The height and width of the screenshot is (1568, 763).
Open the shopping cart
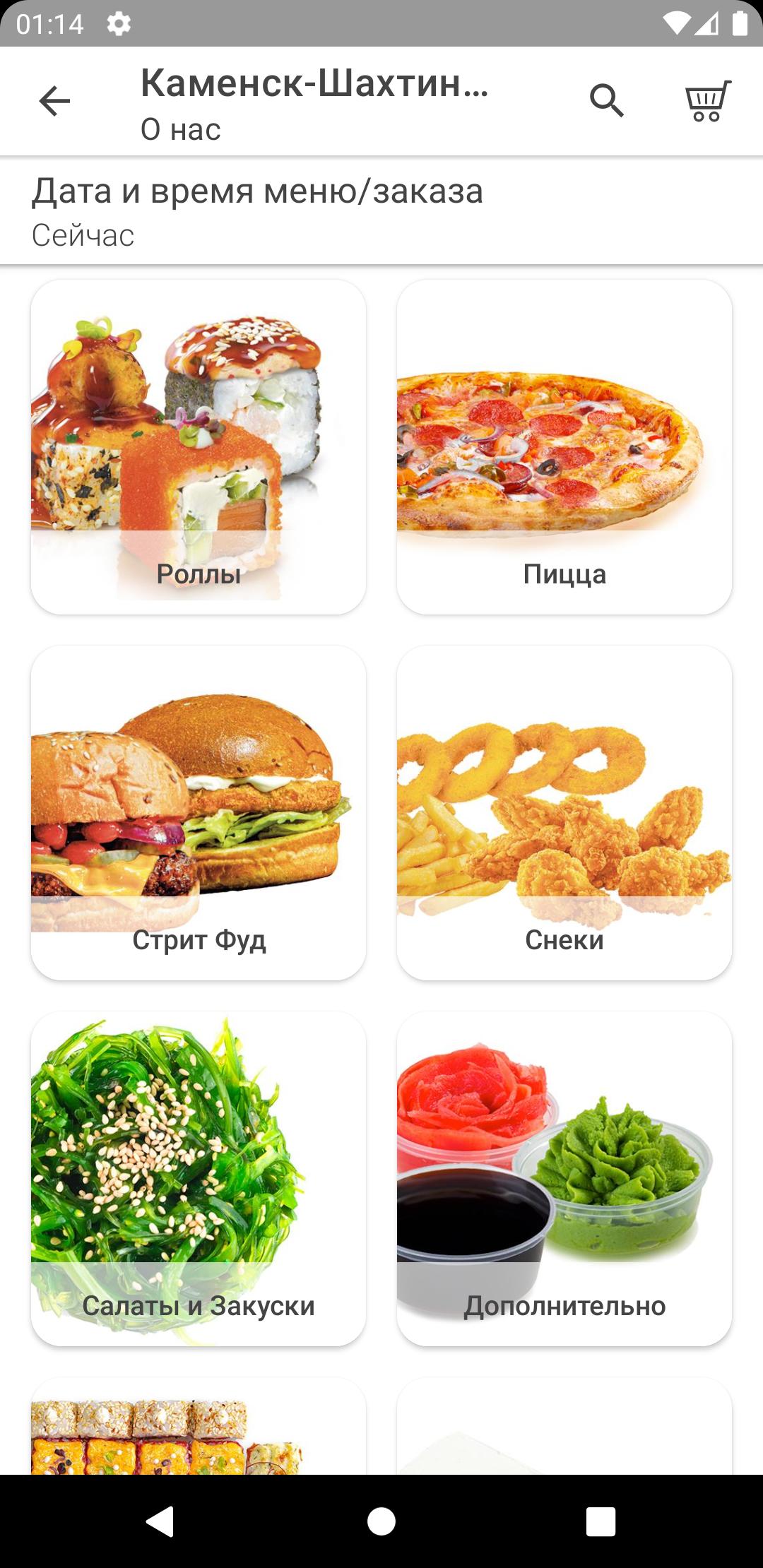[707, 101]
